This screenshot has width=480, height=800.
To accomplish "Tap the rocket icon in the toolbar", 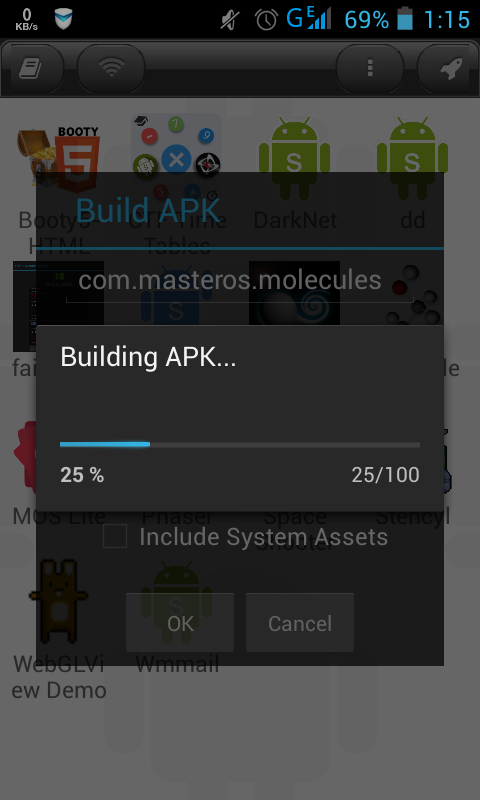I will coord(450,68).
